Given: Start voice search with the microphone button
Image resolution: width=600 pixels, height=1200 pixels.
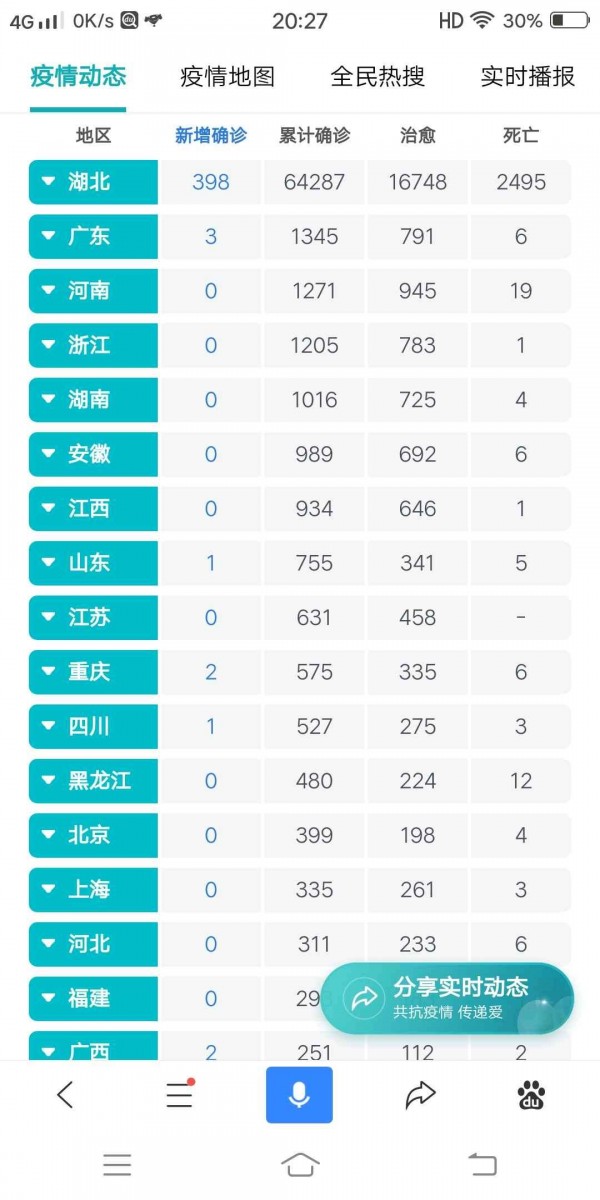Looking at the screenshot, I should pyautogui.click(x=299, y=1095).
